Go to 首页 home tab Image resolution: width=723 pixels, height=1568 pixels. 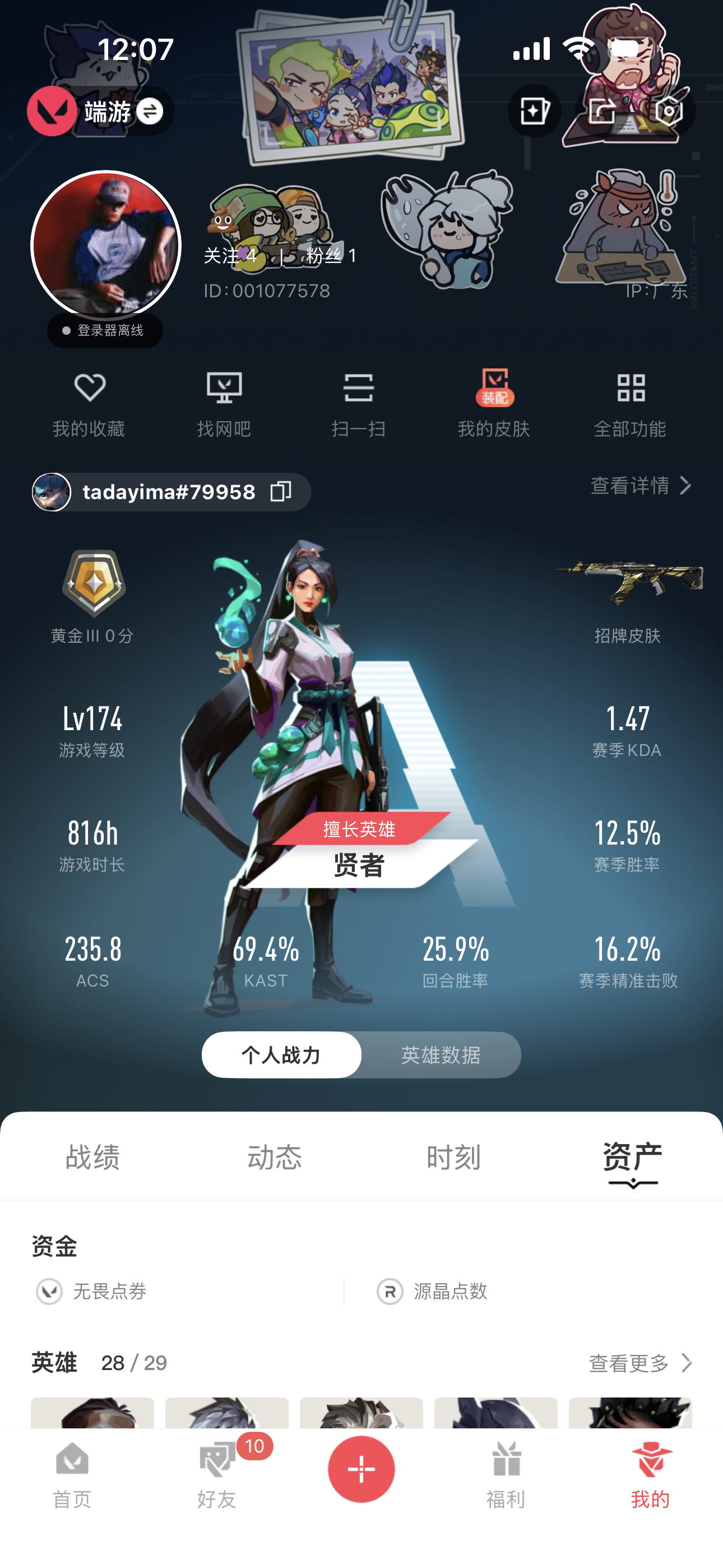point(72,1475)
